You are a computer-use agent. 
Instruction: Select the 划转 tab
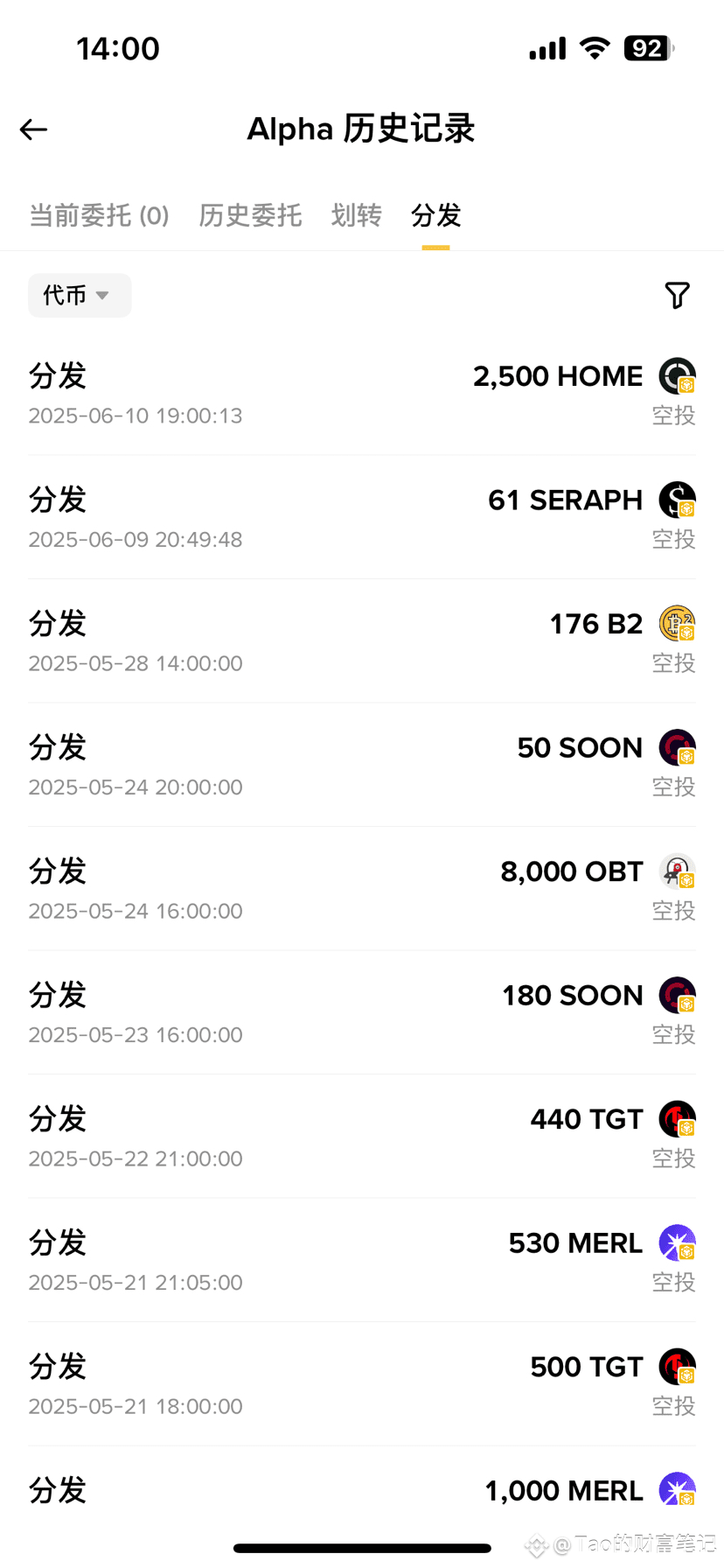tap(357, 215)
